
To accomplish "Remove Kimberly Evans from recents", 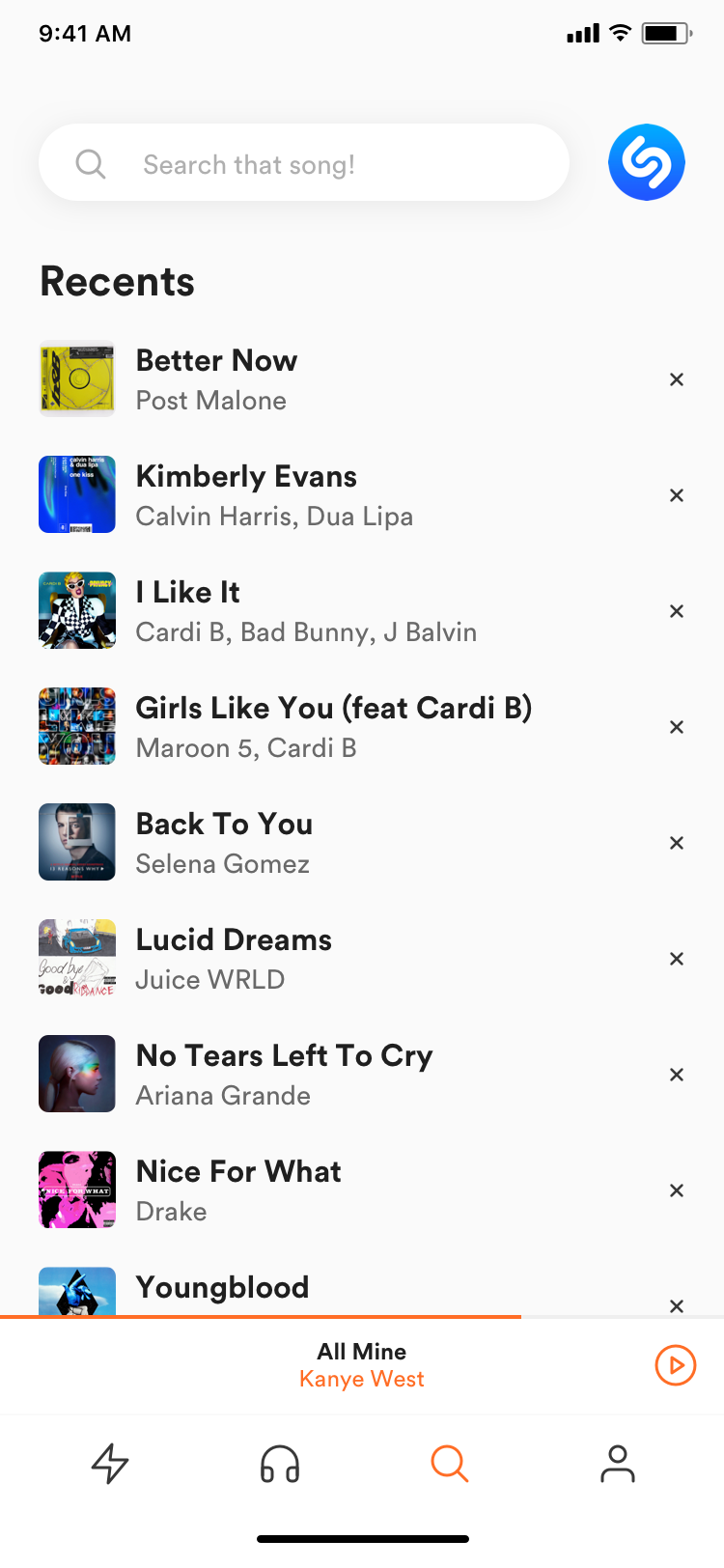I will (x=677, y=495).
